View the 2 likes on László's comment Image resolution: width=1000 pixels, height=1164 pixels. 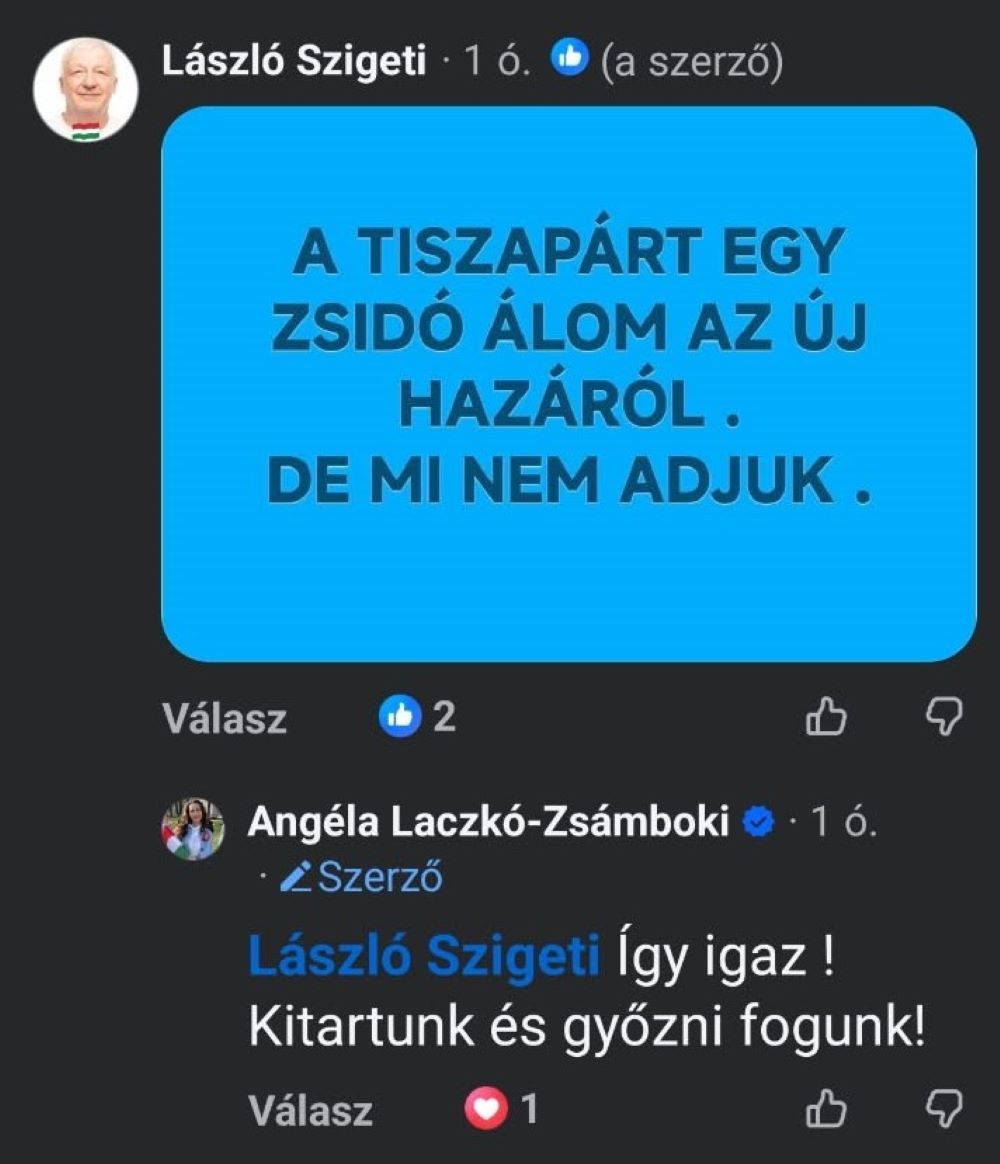click(x=418, y=716)
